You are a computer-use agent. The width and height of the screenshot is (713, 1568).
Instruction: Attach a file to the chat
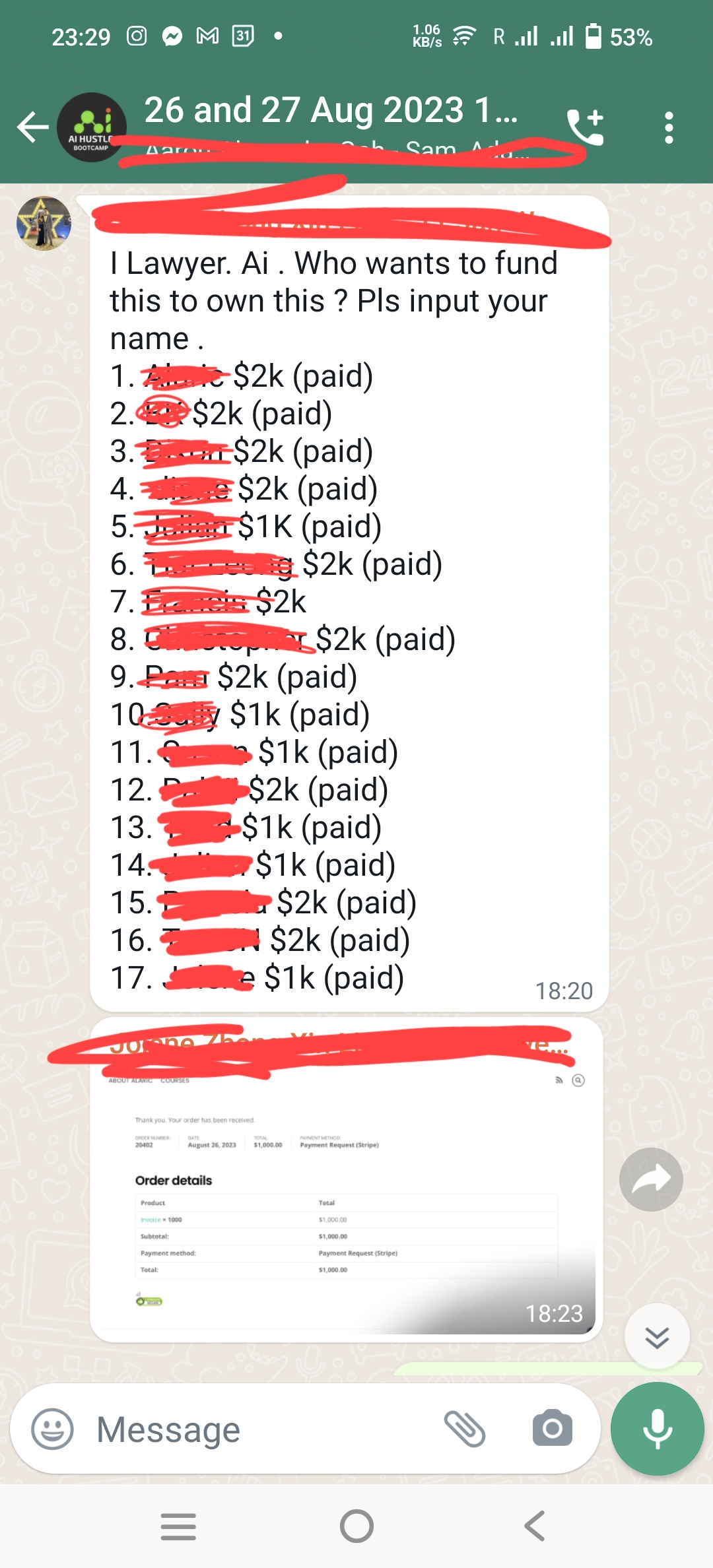pyautogui.click(x=465, y=1429)
